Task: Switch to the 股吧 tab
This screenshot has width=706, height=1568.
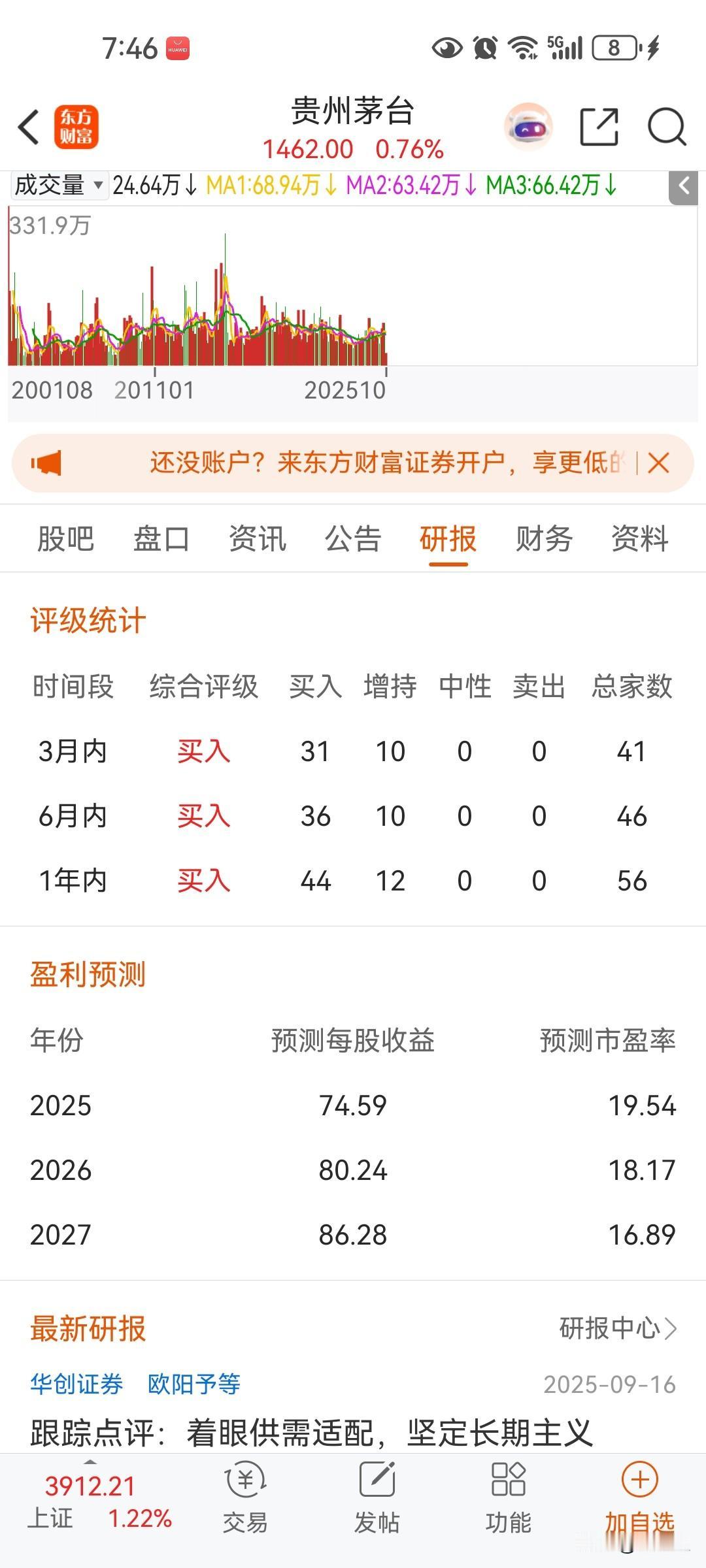Action: 65,540
